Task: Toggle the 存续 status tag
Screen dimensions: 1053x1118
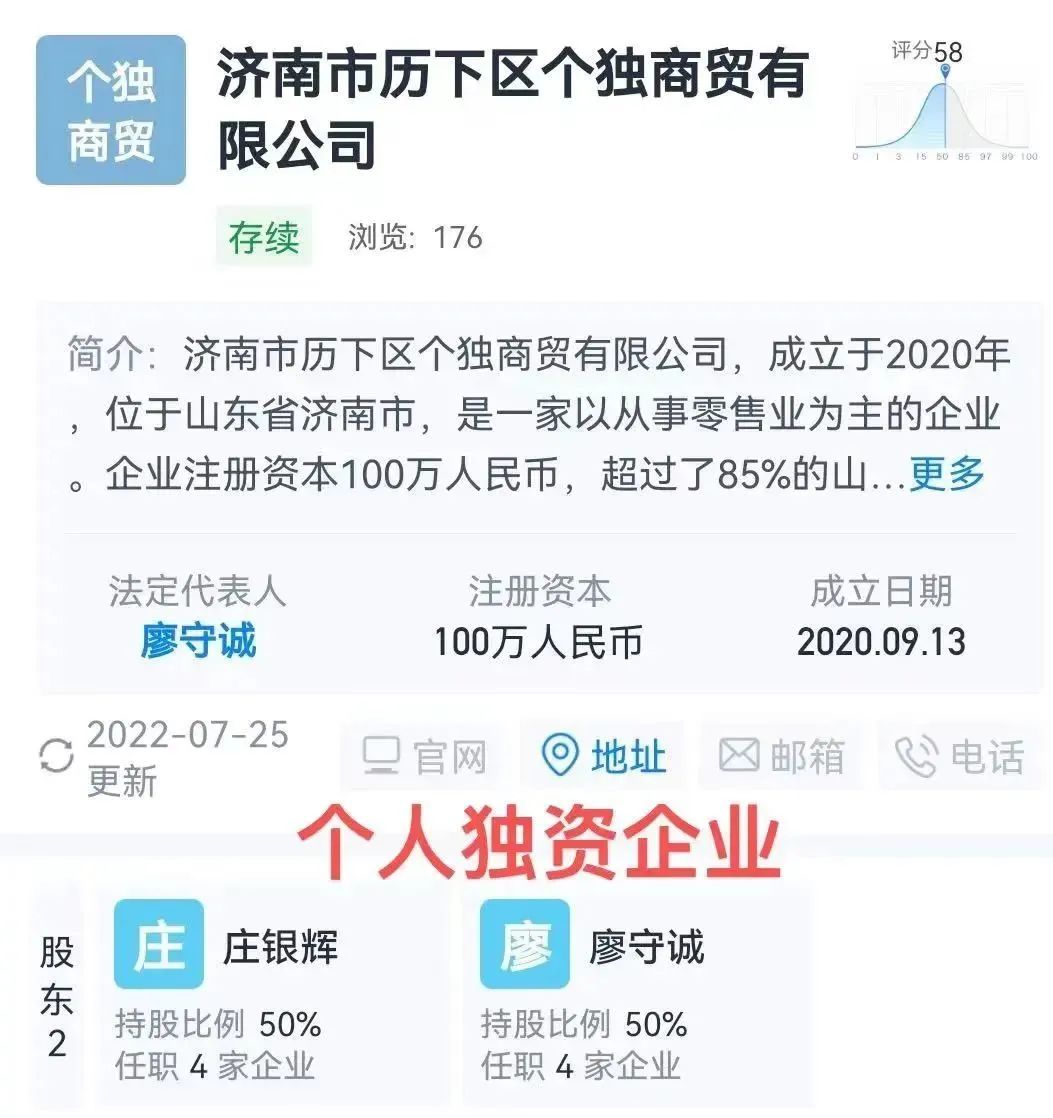Action: (266, 237)
